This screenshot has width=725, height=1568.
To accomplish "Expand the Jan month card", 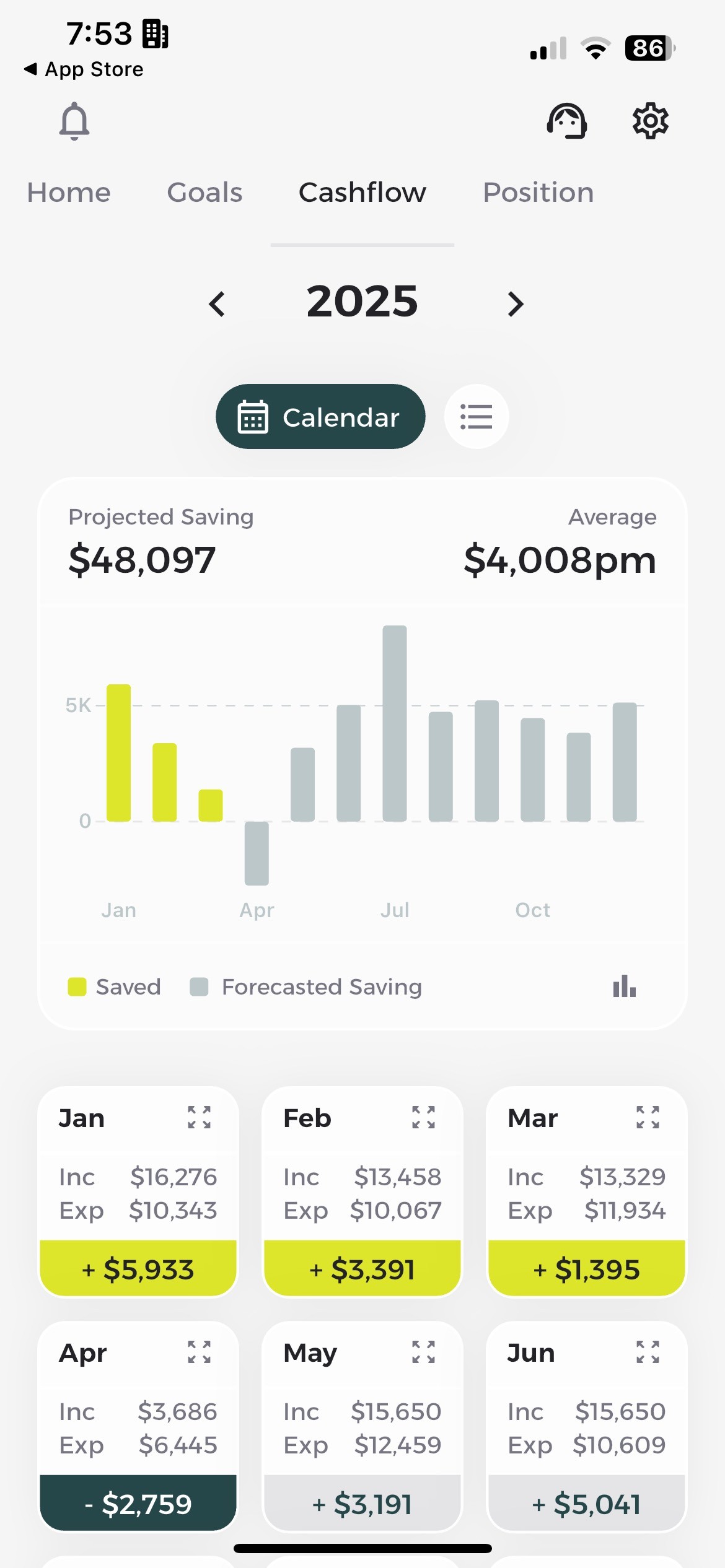I will point(200,1117).
